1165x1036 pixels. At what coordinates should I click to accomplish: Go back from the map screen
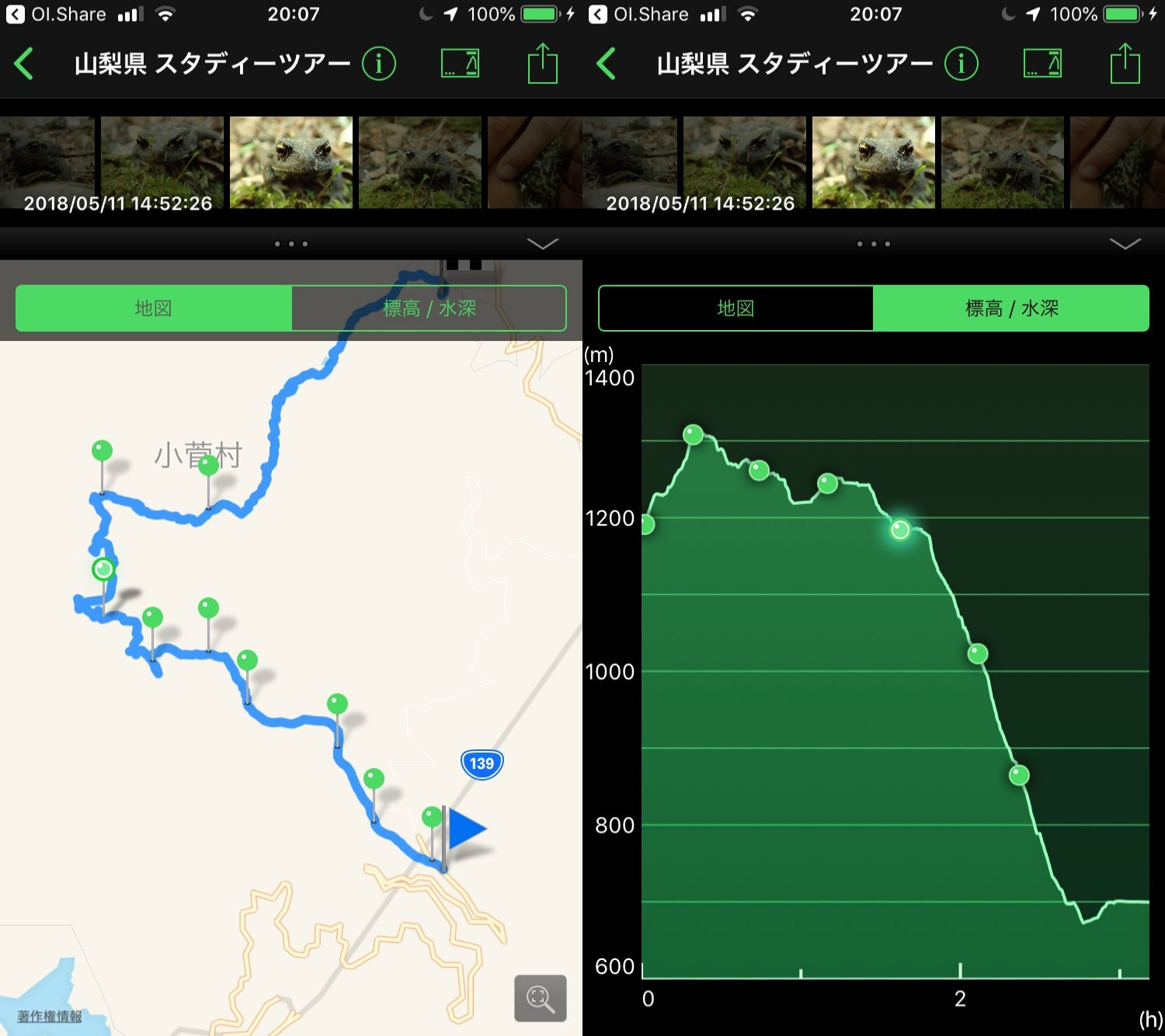tap(24, 64)
